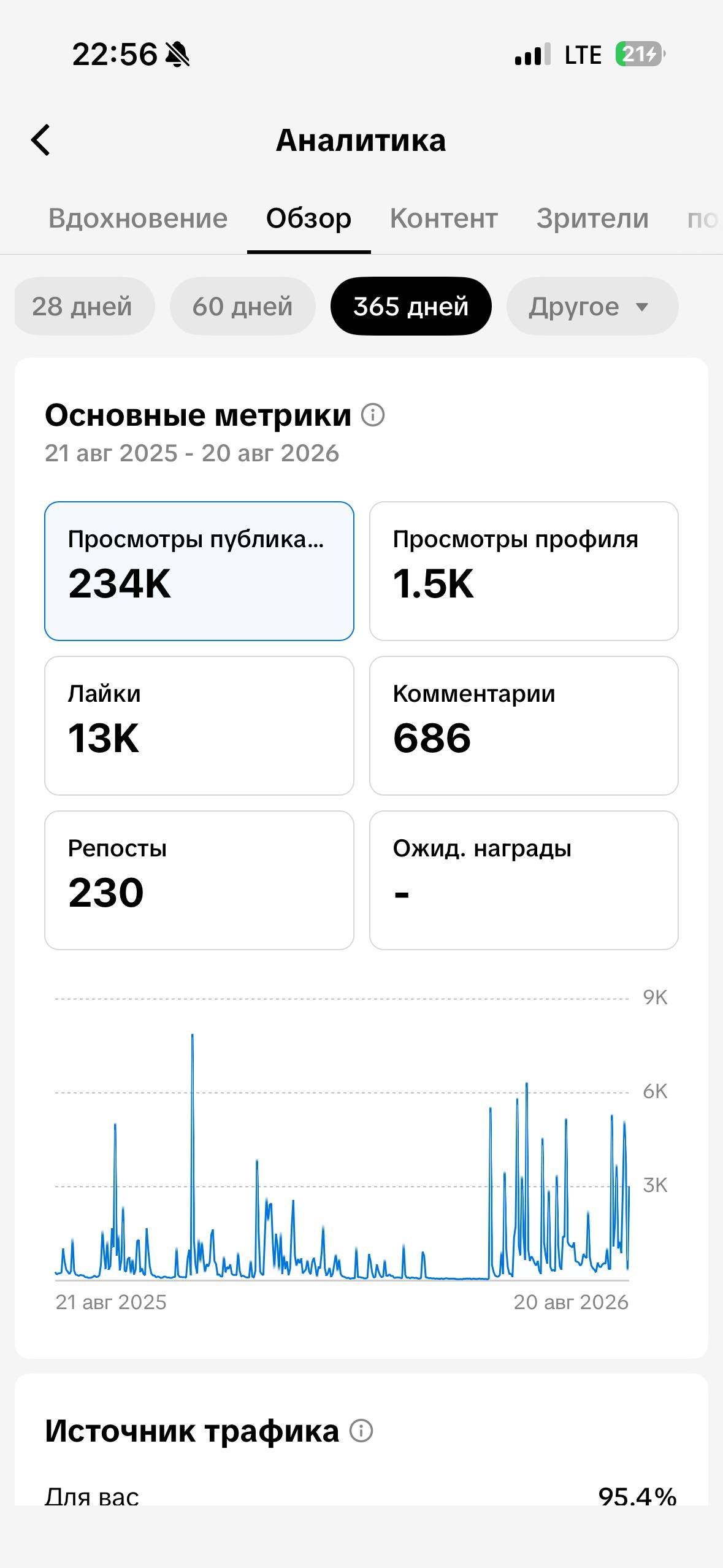Screen dimensions: 723x1568
Task: Show info about Источник трафика
Action: coord(361,1431)
